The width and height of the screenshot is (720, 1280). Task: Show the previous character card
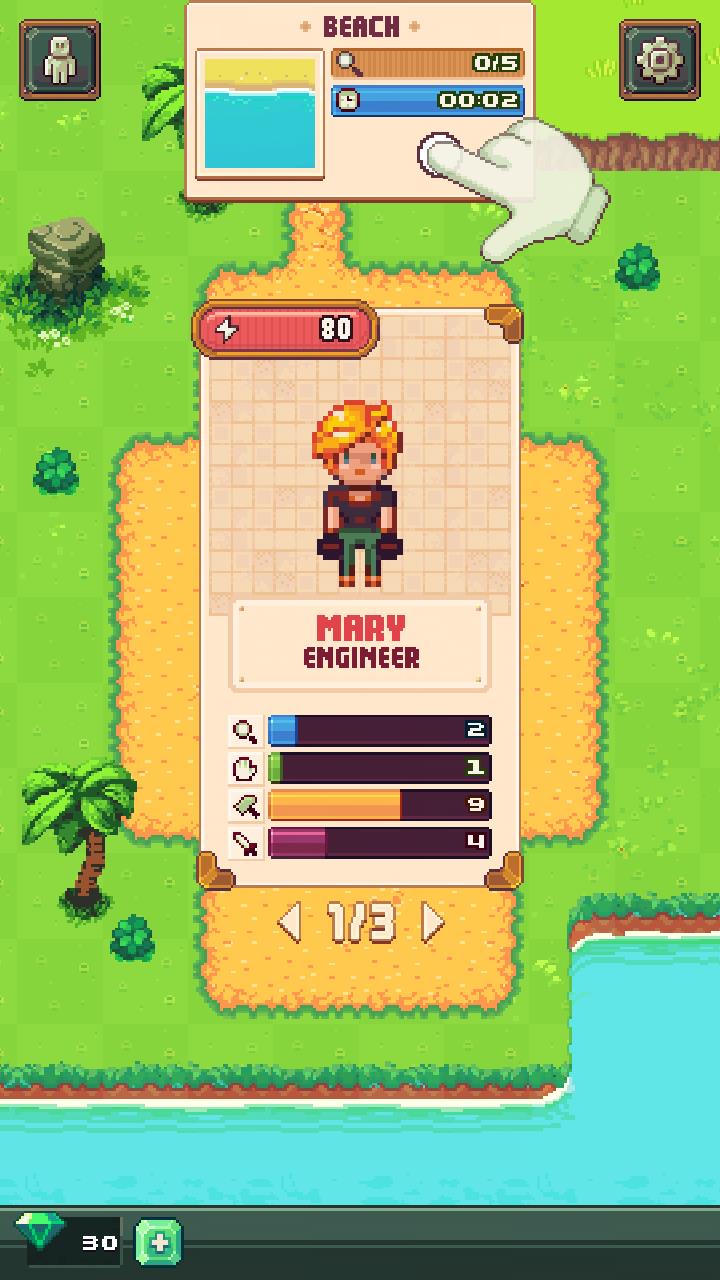(289, 923)
